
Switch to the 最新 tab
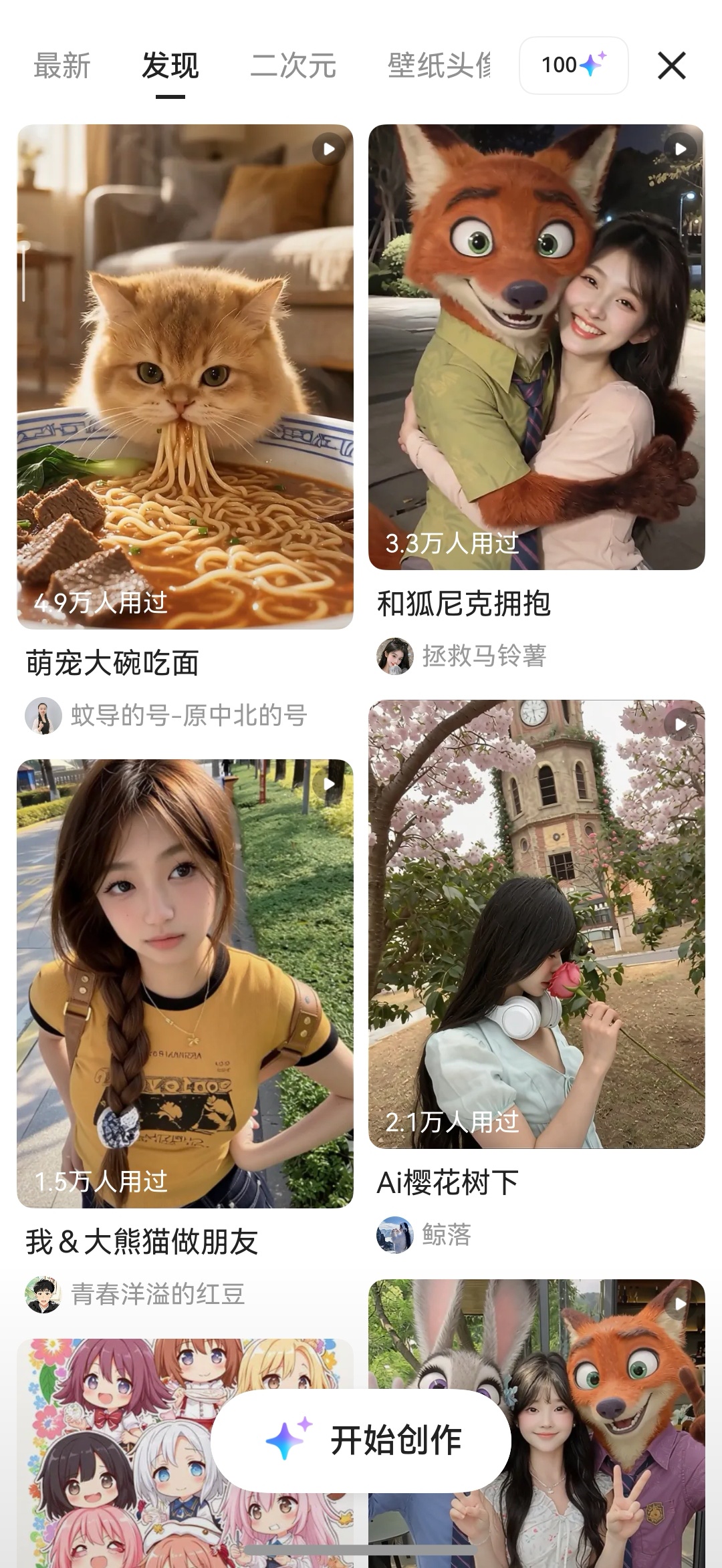click(x=62, y=66)
